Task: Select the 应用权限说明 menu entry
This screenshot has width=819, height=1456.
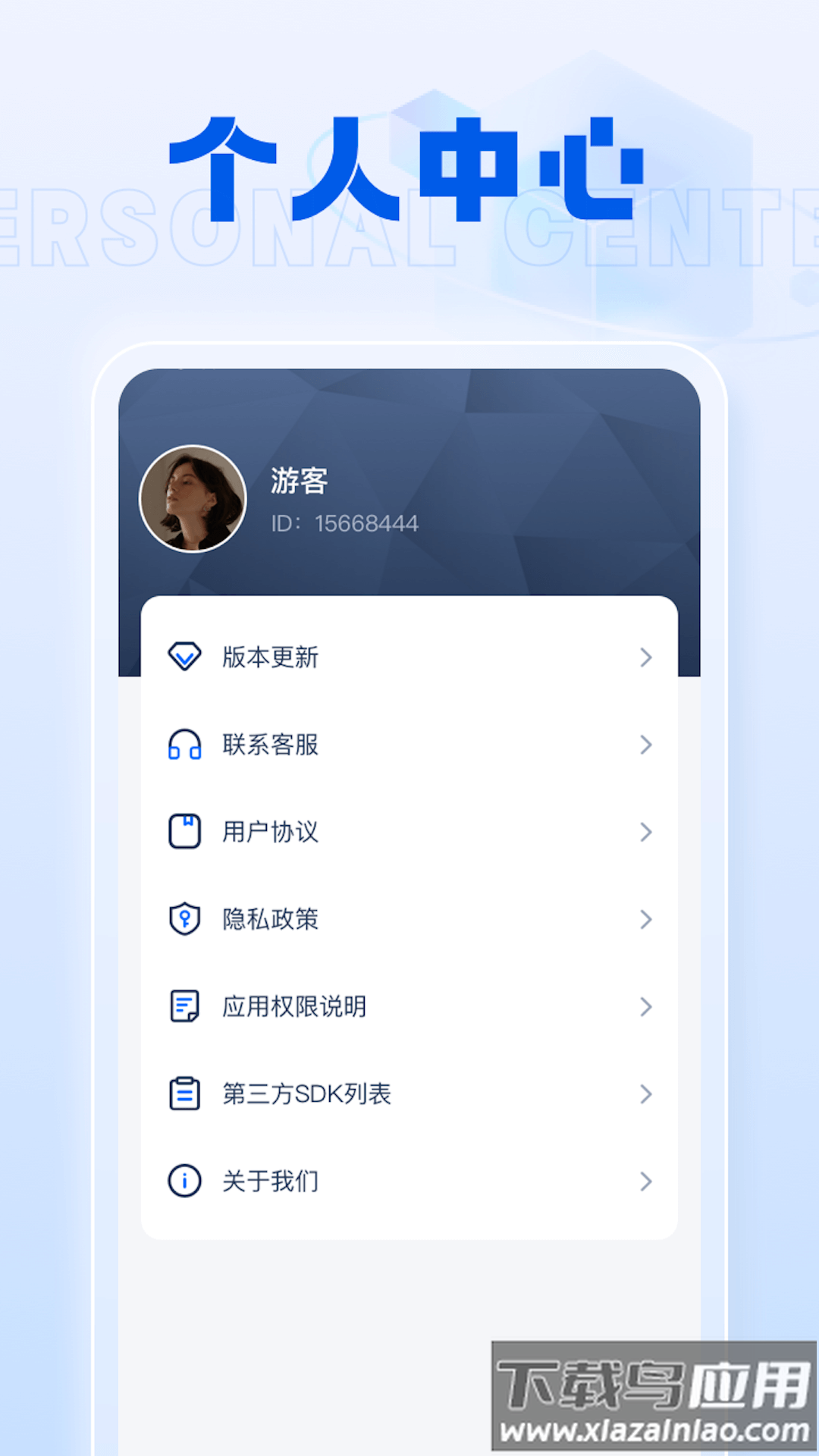Action: tap(293, 1006)
